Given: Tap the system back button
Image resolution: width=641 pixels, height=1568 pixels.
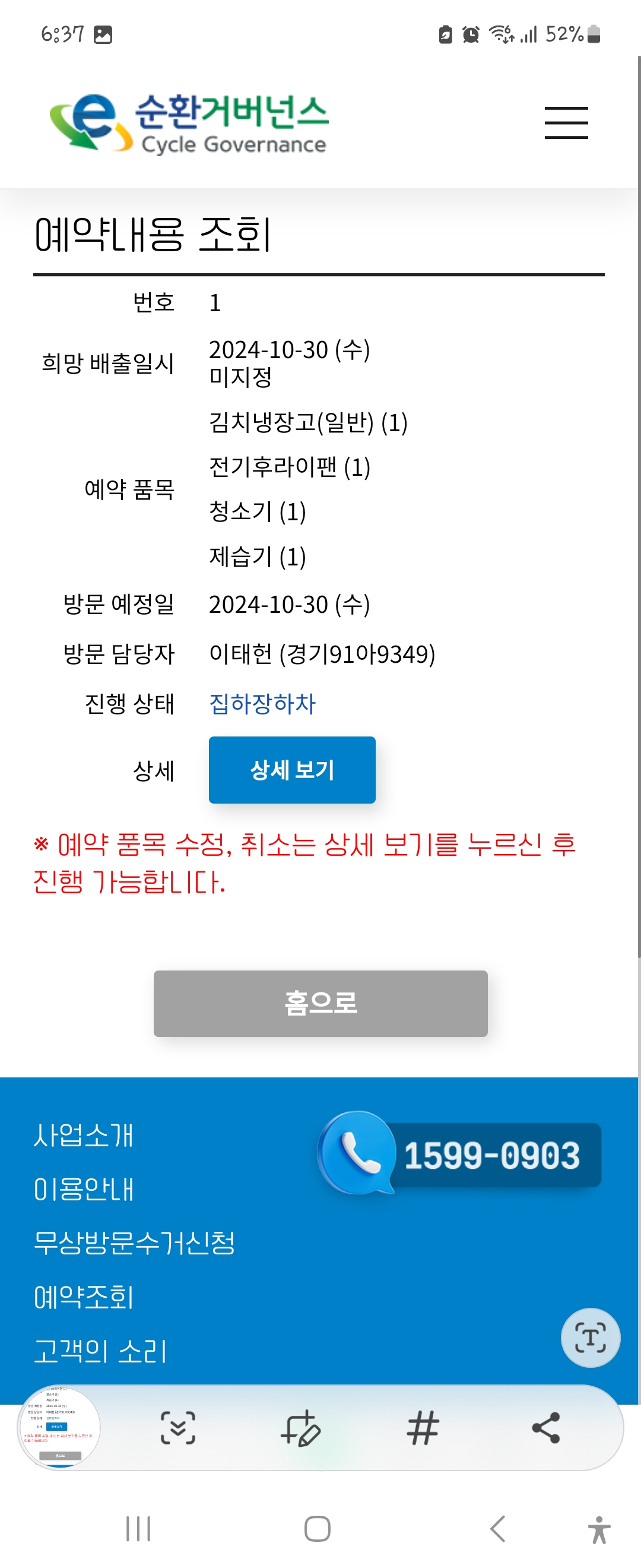Looking at the screenshot, I should (x=497, y=1528).
